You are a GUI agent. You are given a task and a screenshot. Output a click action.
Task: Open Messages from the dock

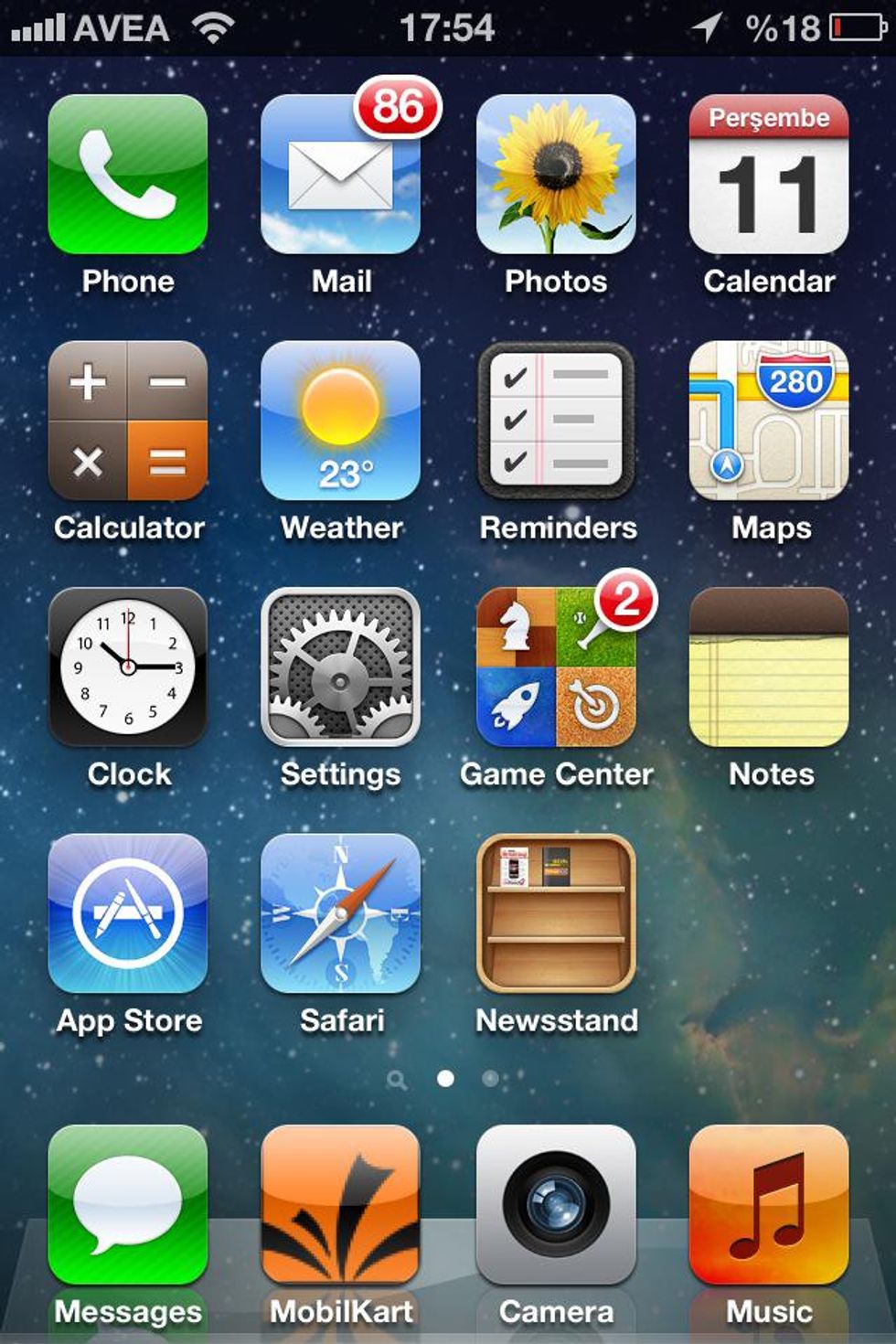128,1204
